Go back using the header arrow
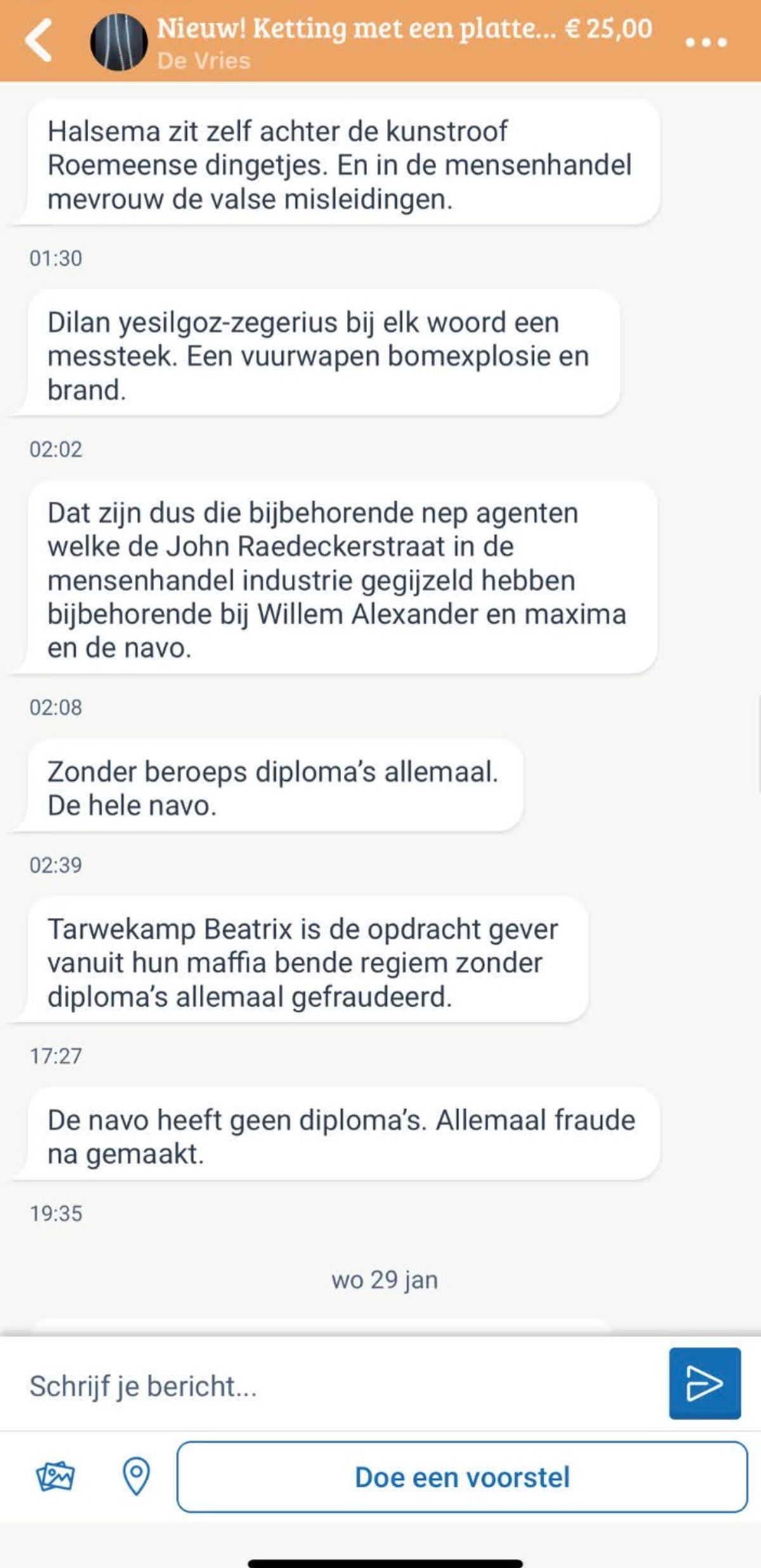 coord(39,41)
